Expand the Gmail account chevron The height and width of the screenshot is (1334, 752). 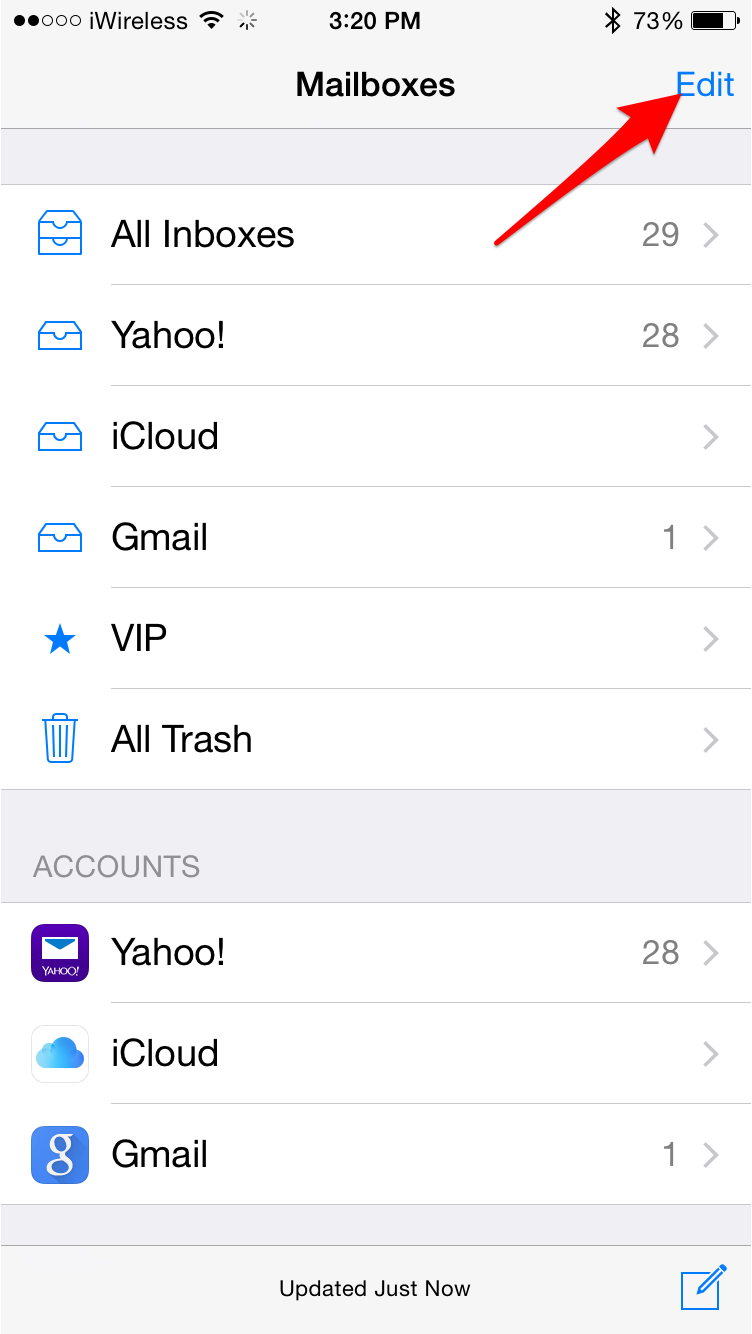[x=711, y=1154]
